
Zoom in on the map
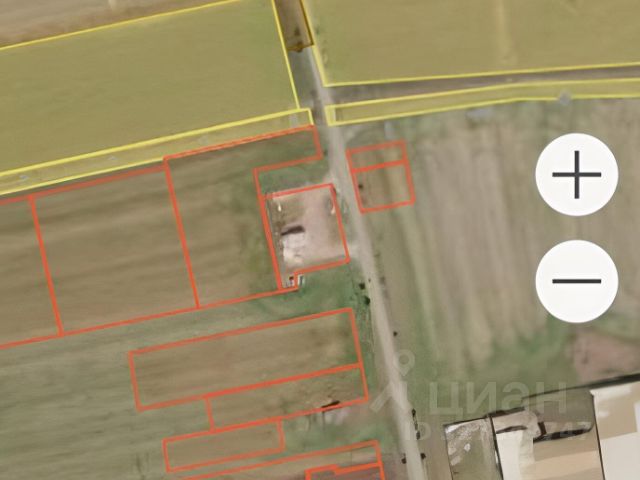tap(576, 177)
